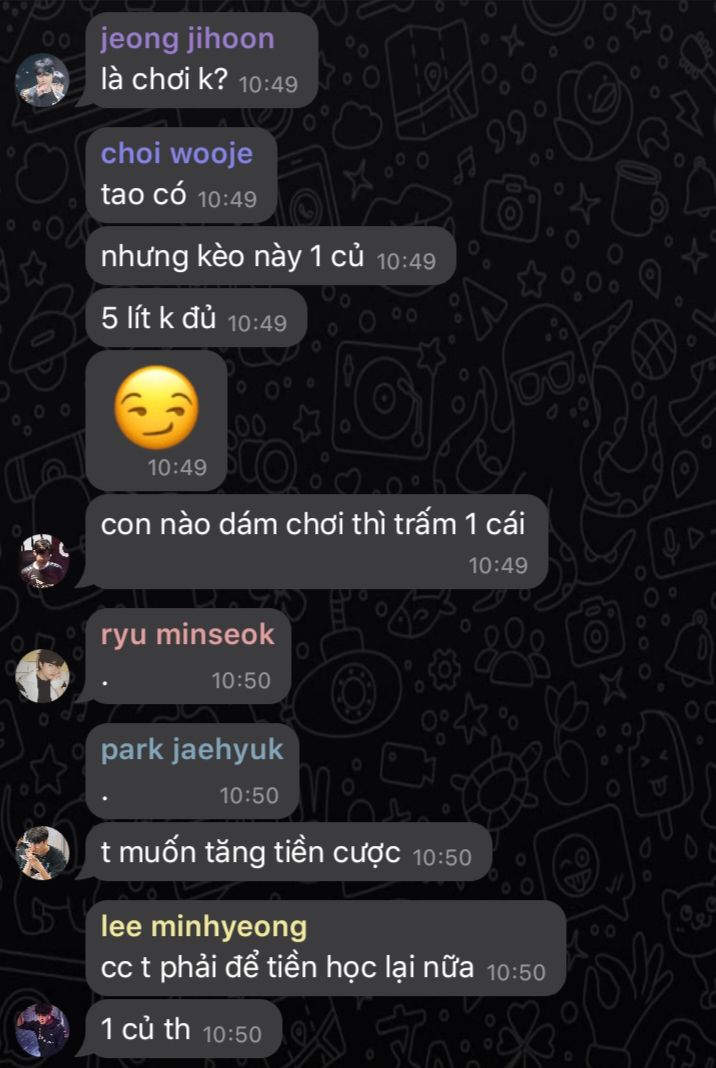716x1068 pixels.
Task: Open jeong jihoon's profile picture
Action: click(42, 80)
